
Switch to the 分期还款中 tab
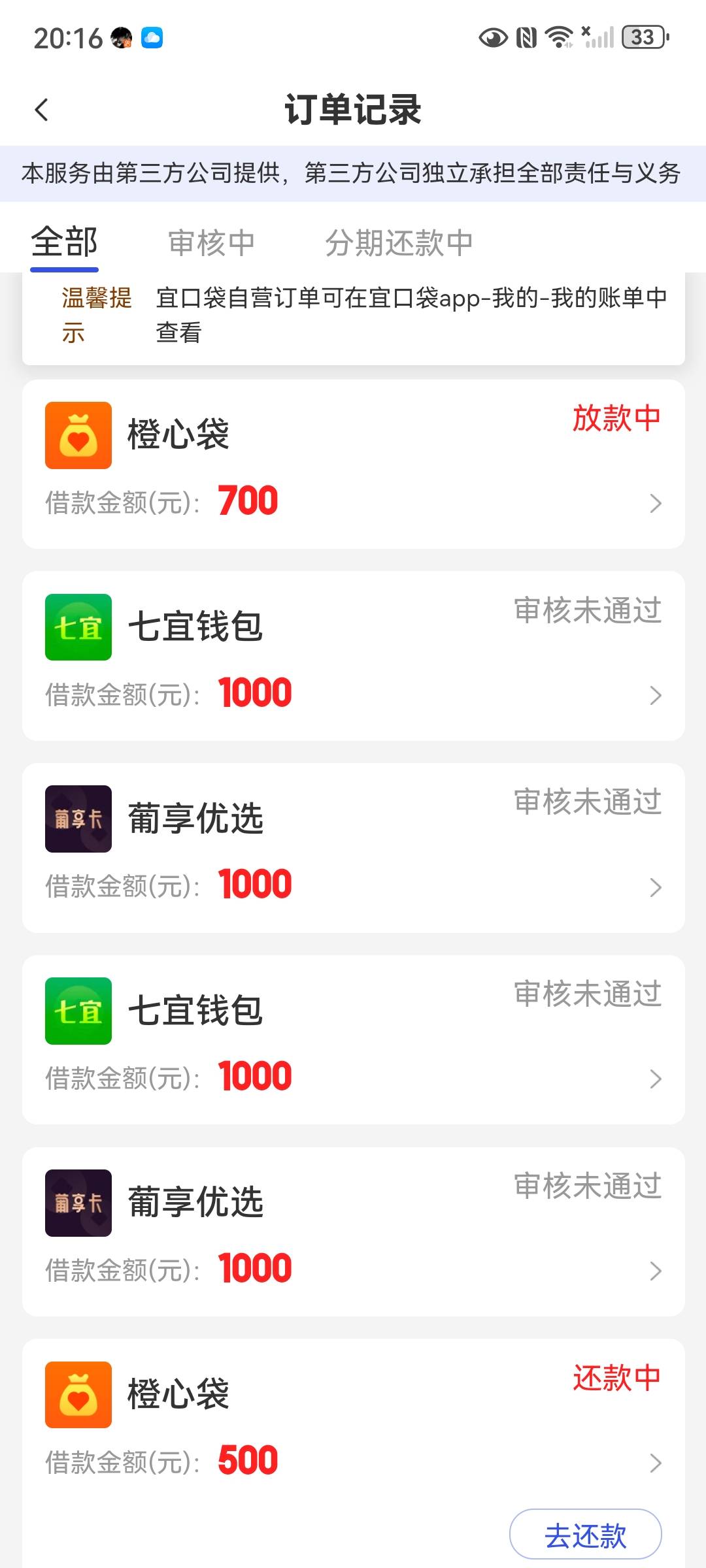[x=399, y=242]
